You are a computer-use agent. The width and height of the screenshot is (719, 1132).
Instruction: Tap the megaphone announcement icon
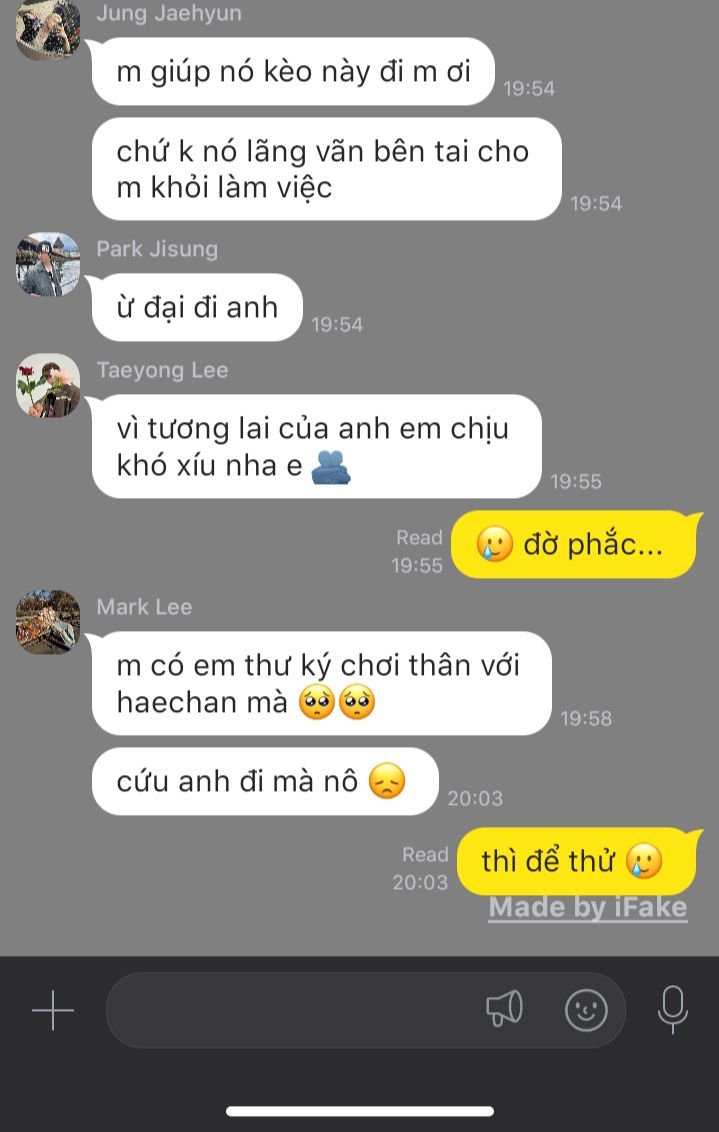click(505, 1010)
